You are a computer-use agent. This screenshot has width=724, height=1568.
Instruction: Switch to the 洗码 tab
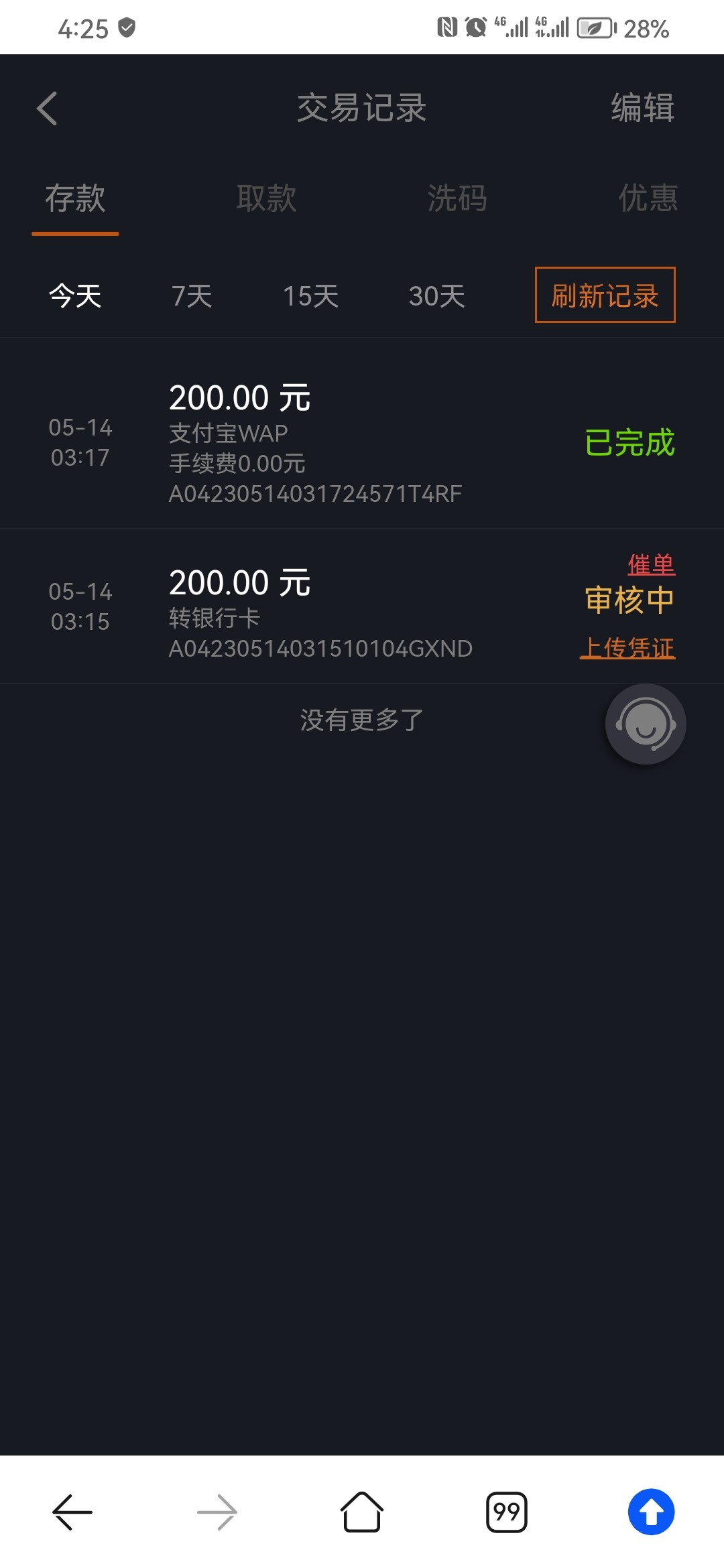coord(457,199)
